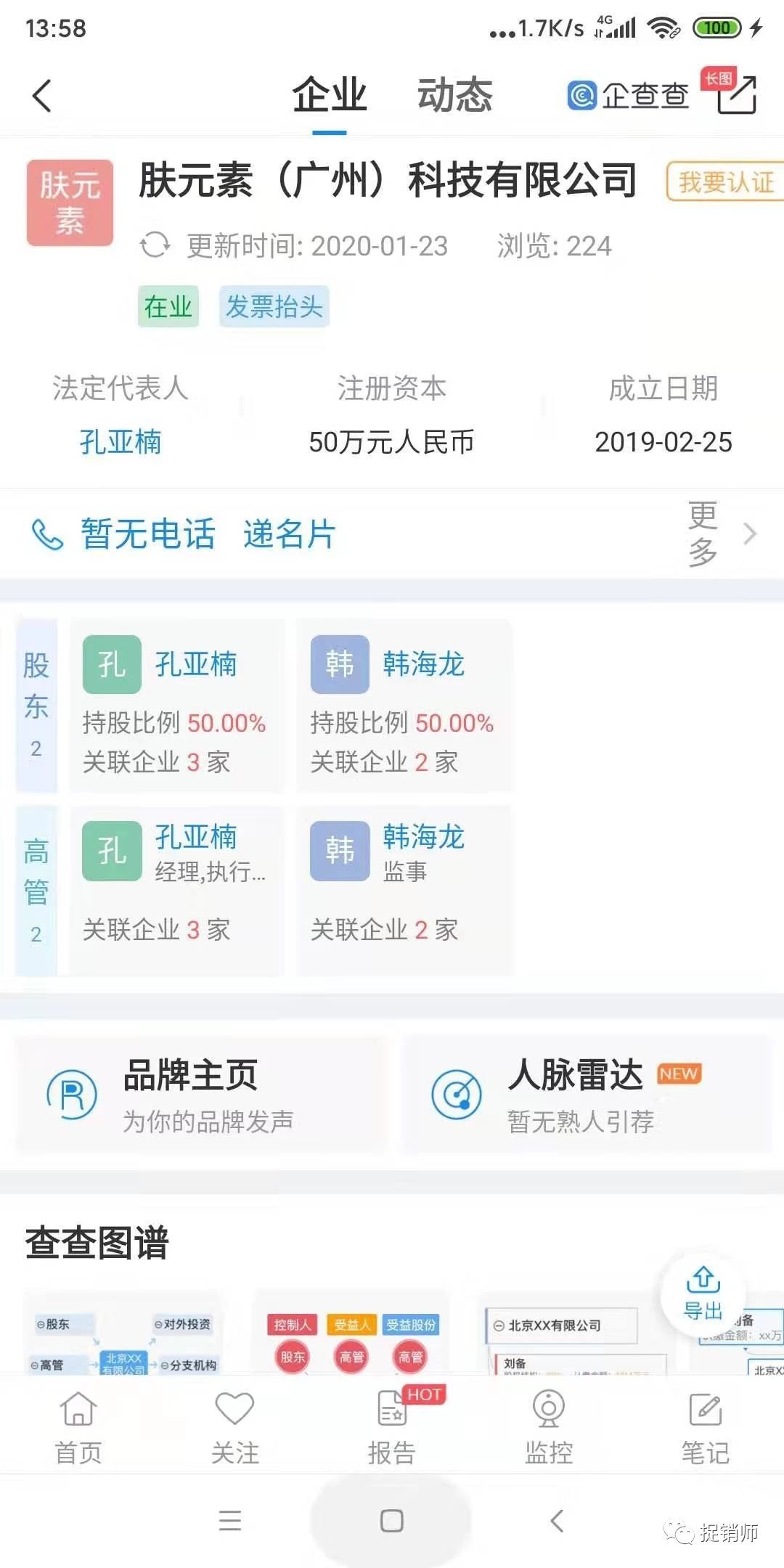The width and height of the screenshot is (784, 1568).
Task: Open legal representative 孔亚楠 link
Action: pyautogui.click(x=121, y=442)
